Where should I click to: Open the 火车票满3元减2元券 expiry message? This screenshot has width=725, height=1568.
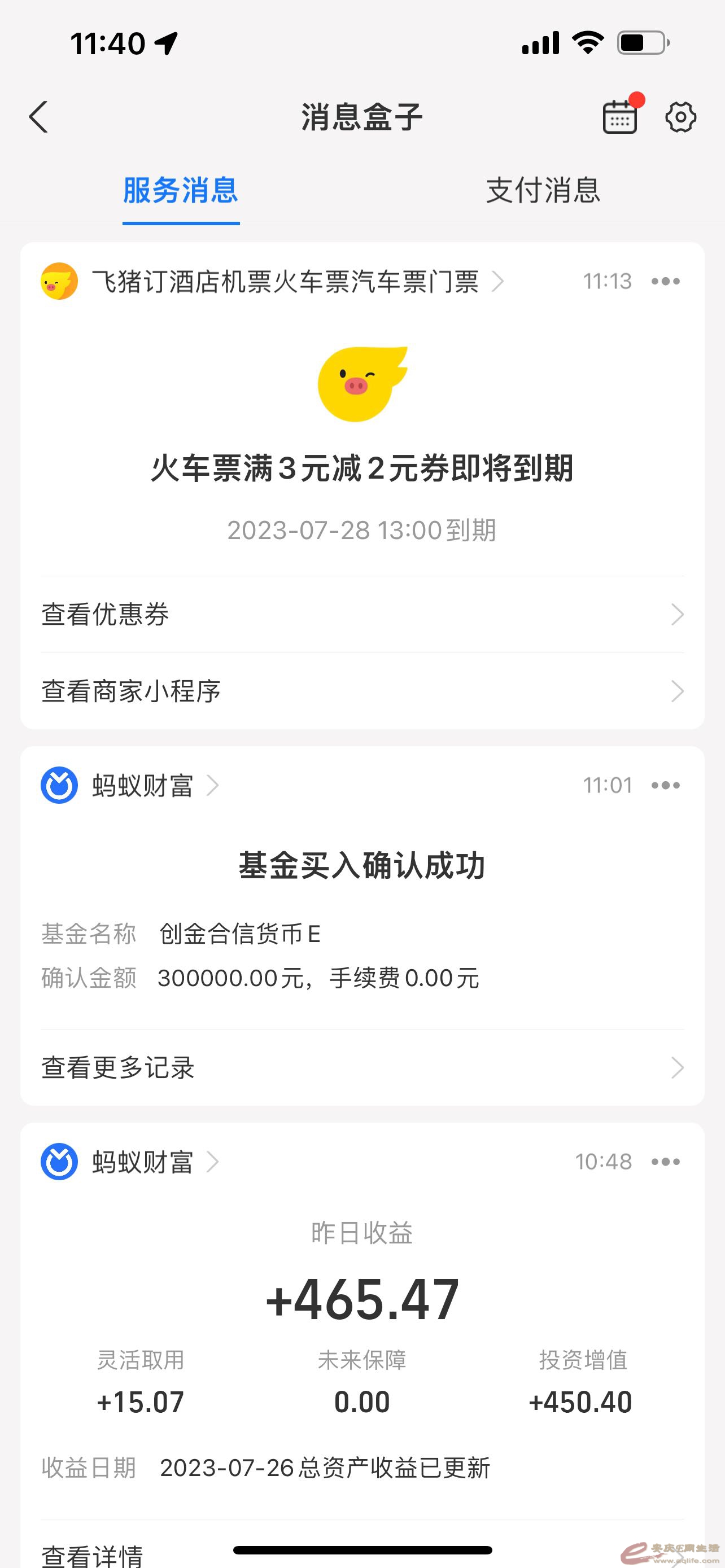click(362, 468)
